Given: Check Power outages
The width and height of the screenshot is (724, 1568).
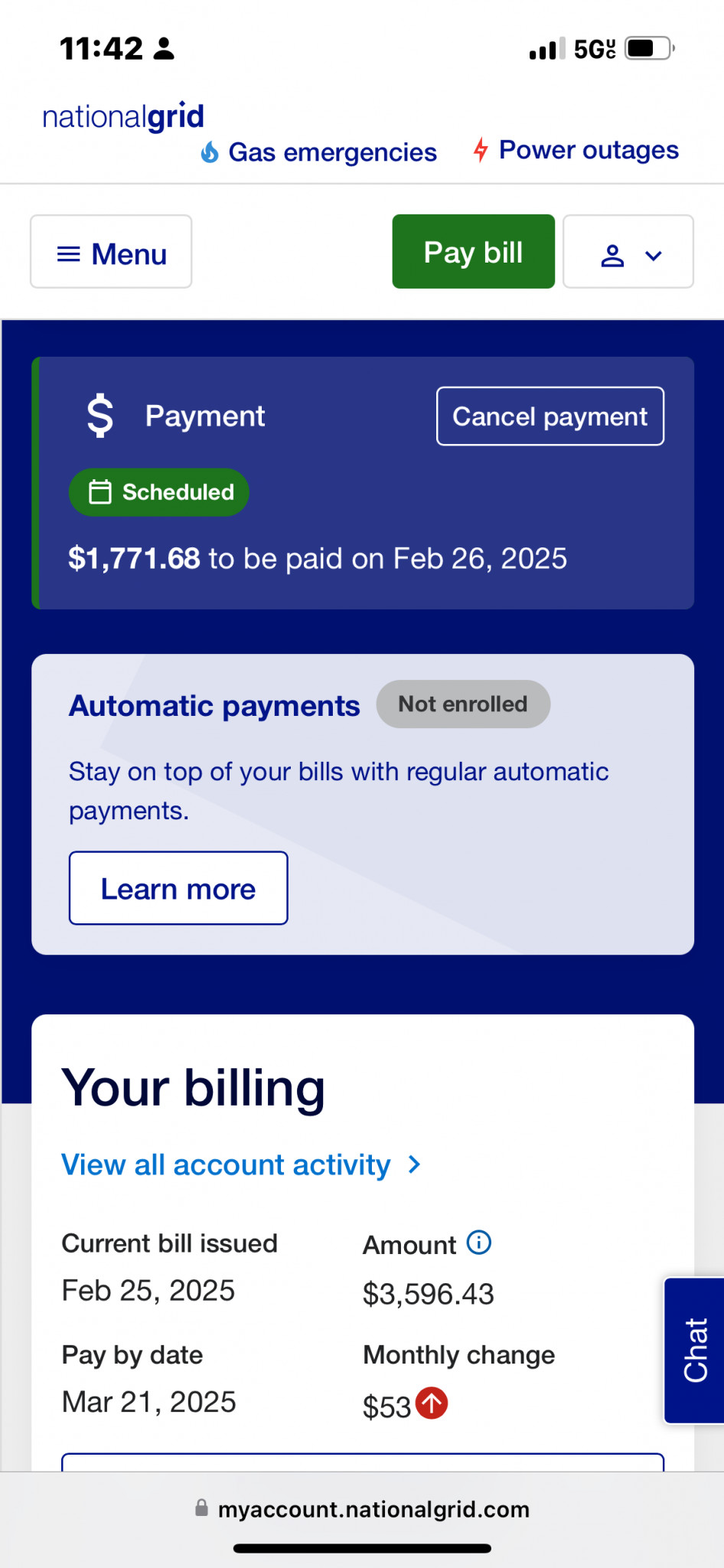Looking at the screenshot, I should coord(576,150).
